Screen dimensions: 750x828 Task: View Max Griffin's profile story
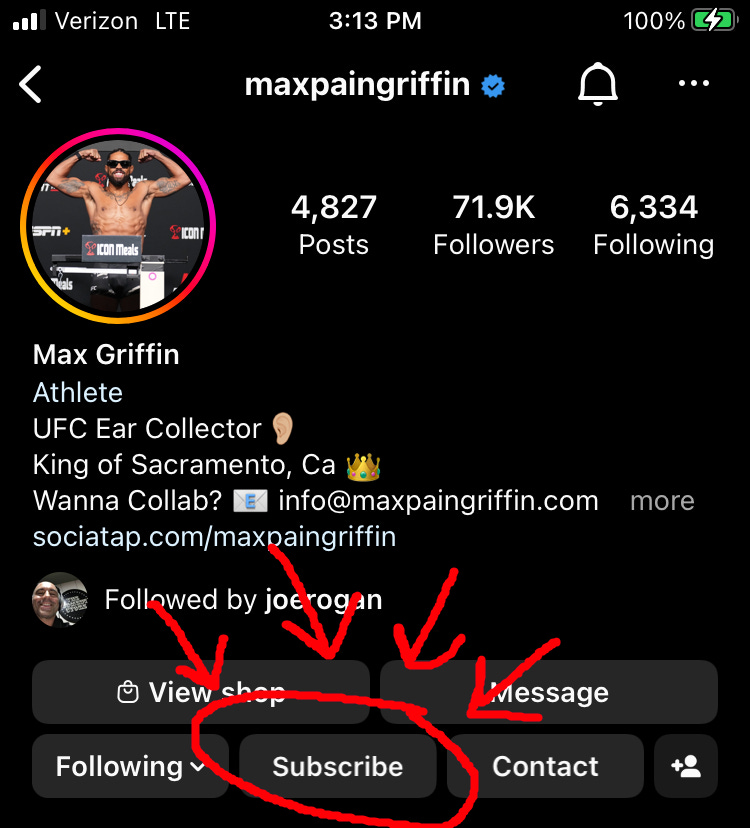118,226
